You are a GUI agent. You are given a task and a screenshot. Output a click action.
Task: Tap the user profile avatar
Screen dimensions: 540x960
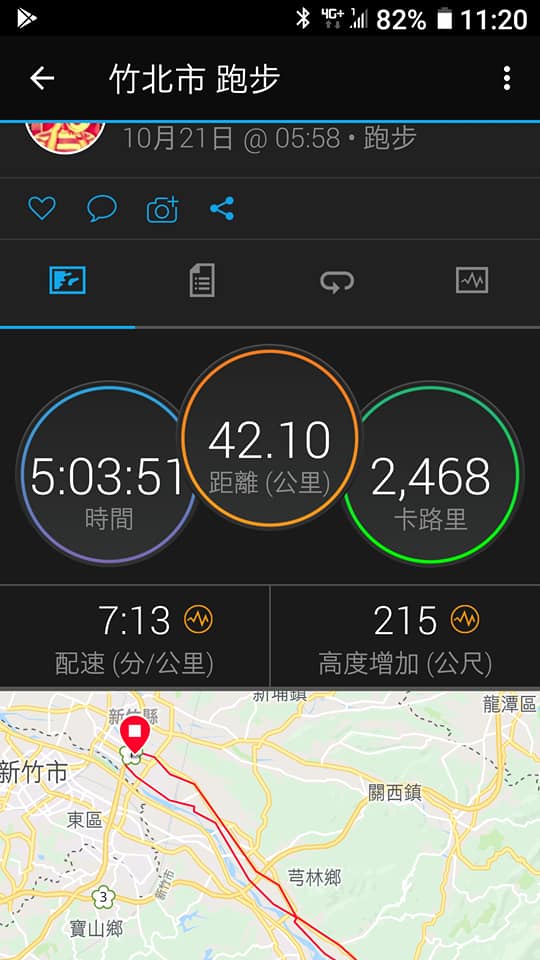[x=66, y=136]
